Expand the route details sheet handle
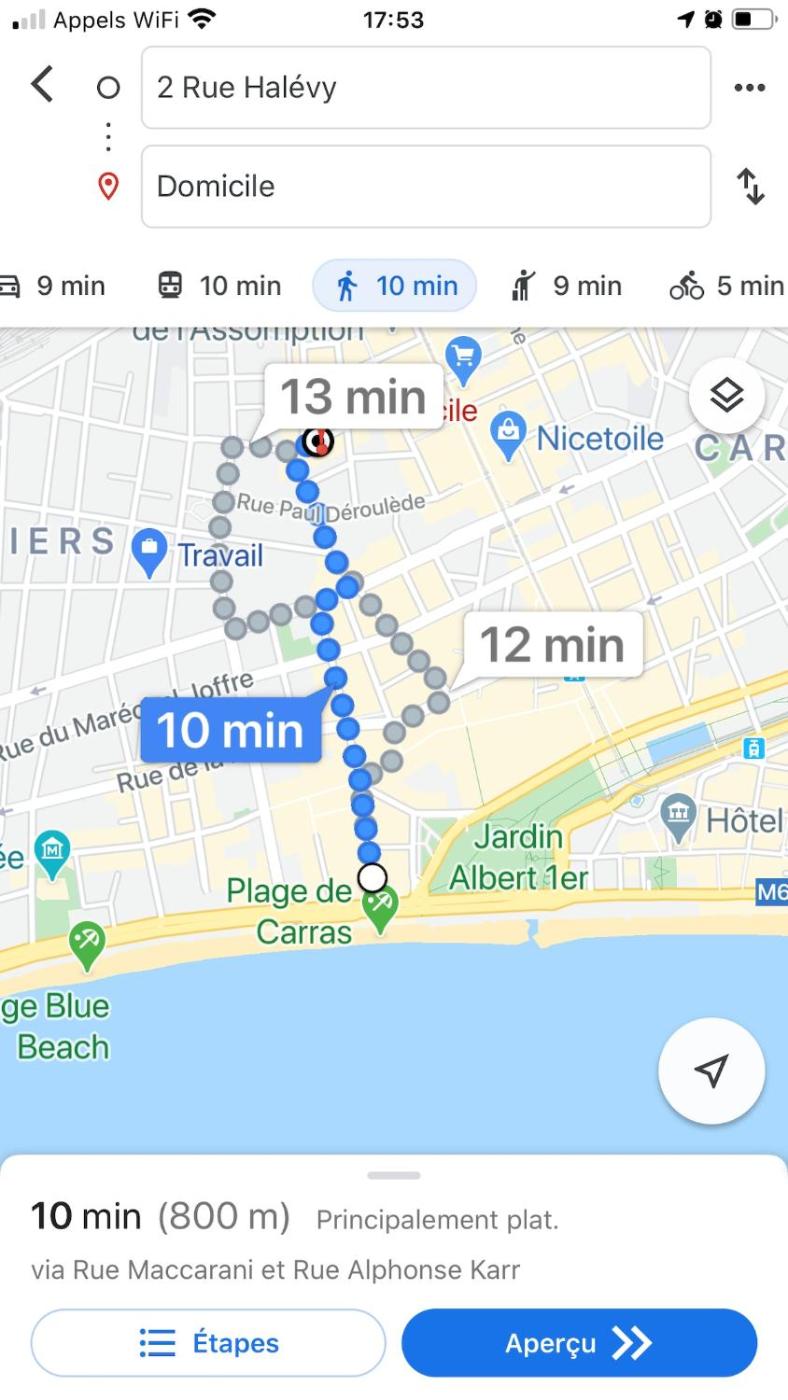Image resolution: width=788 pixels, height=1400 pixels. [x=394, y=1176]
